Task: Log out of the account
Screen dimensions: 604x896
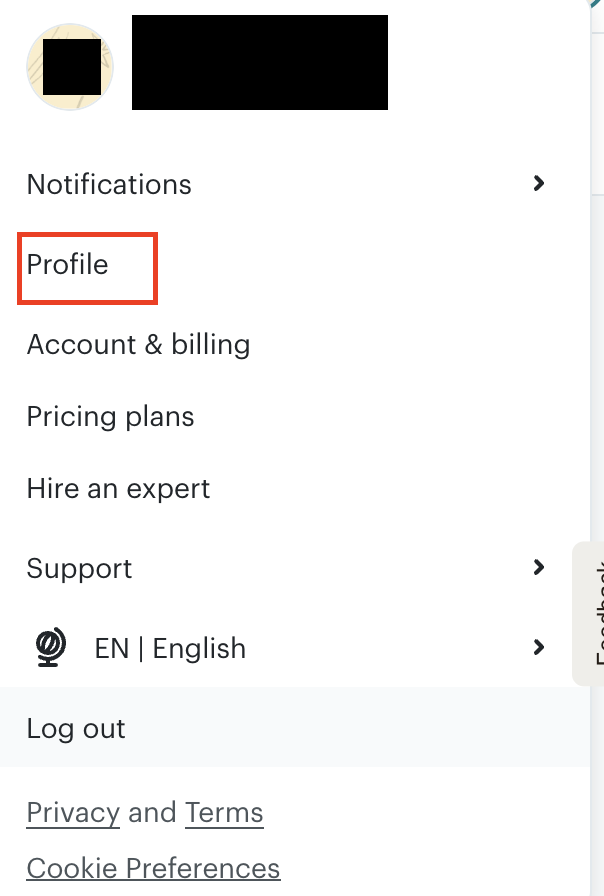Action: click(x=76, y=728)
